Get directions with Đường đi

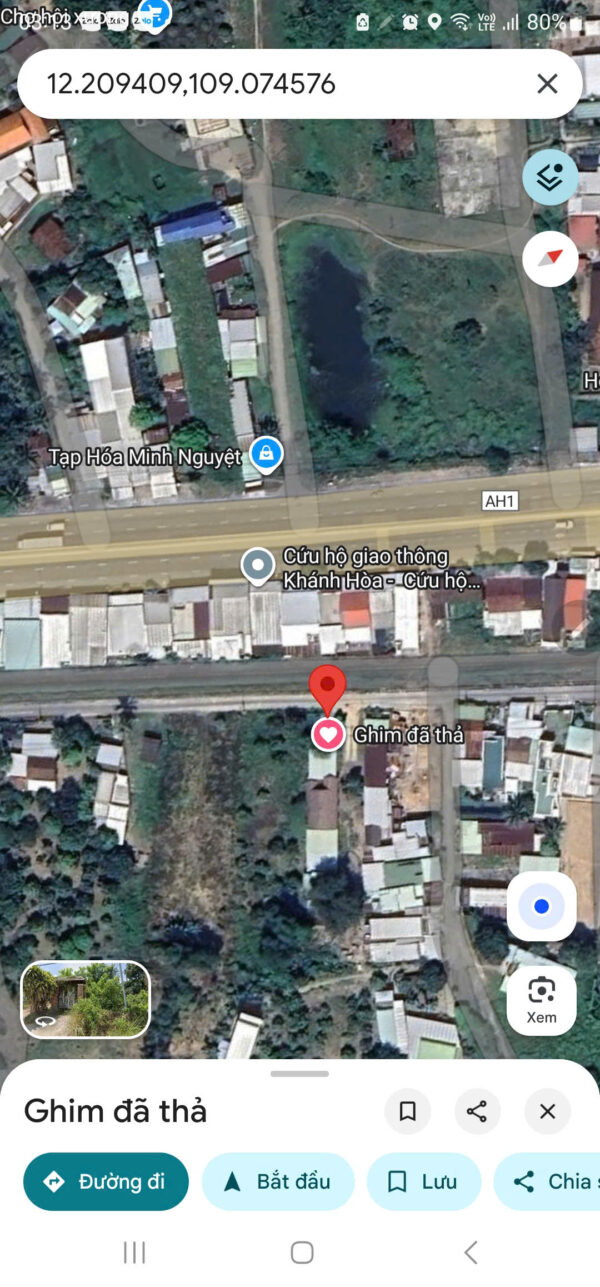[106, 1182]
